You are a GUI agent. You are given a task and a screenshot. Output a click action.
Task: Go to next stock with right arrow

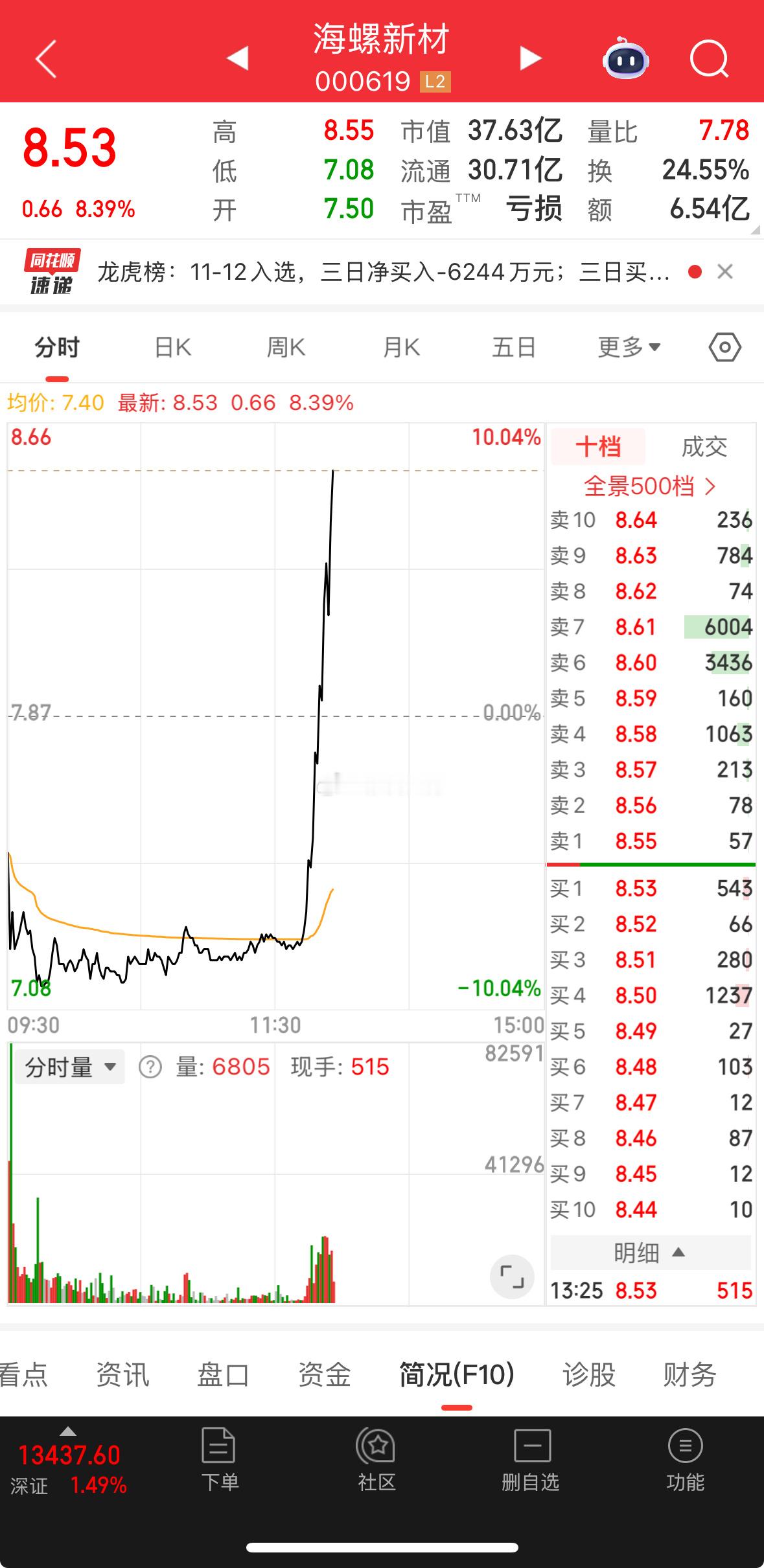[530, 58]
